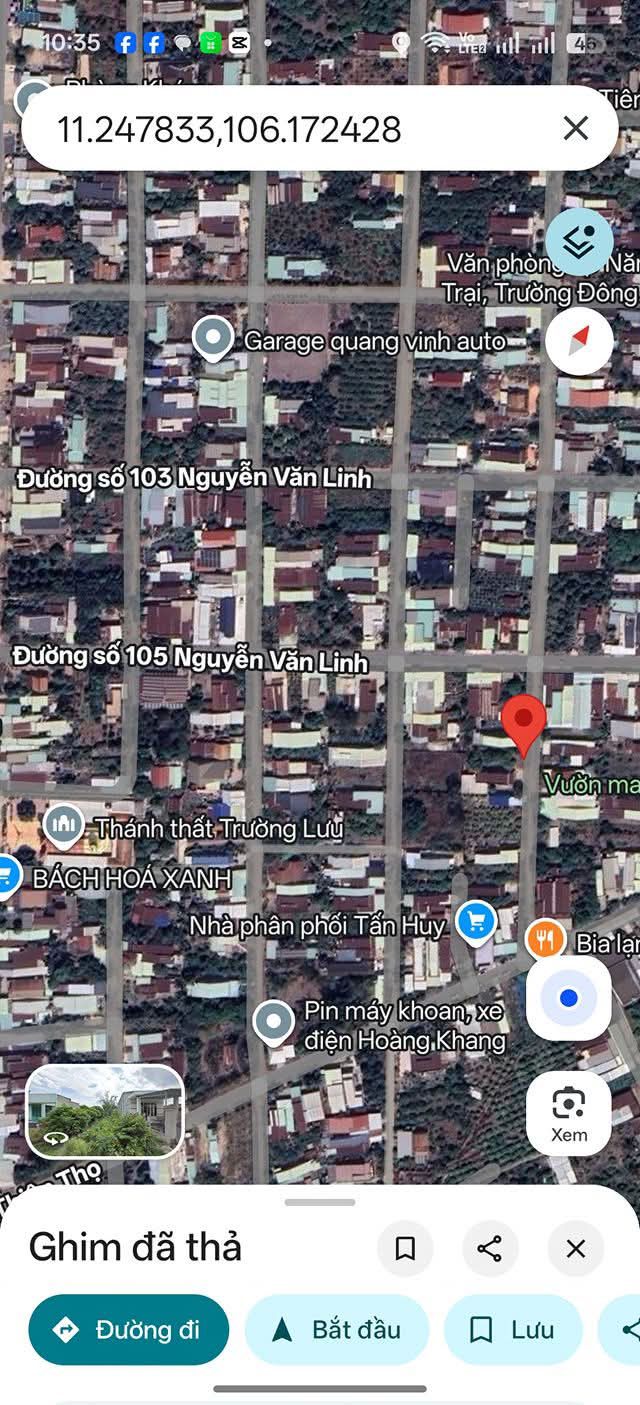Select Nhà phân phối Tấn Huy marker

click(476, 923)
